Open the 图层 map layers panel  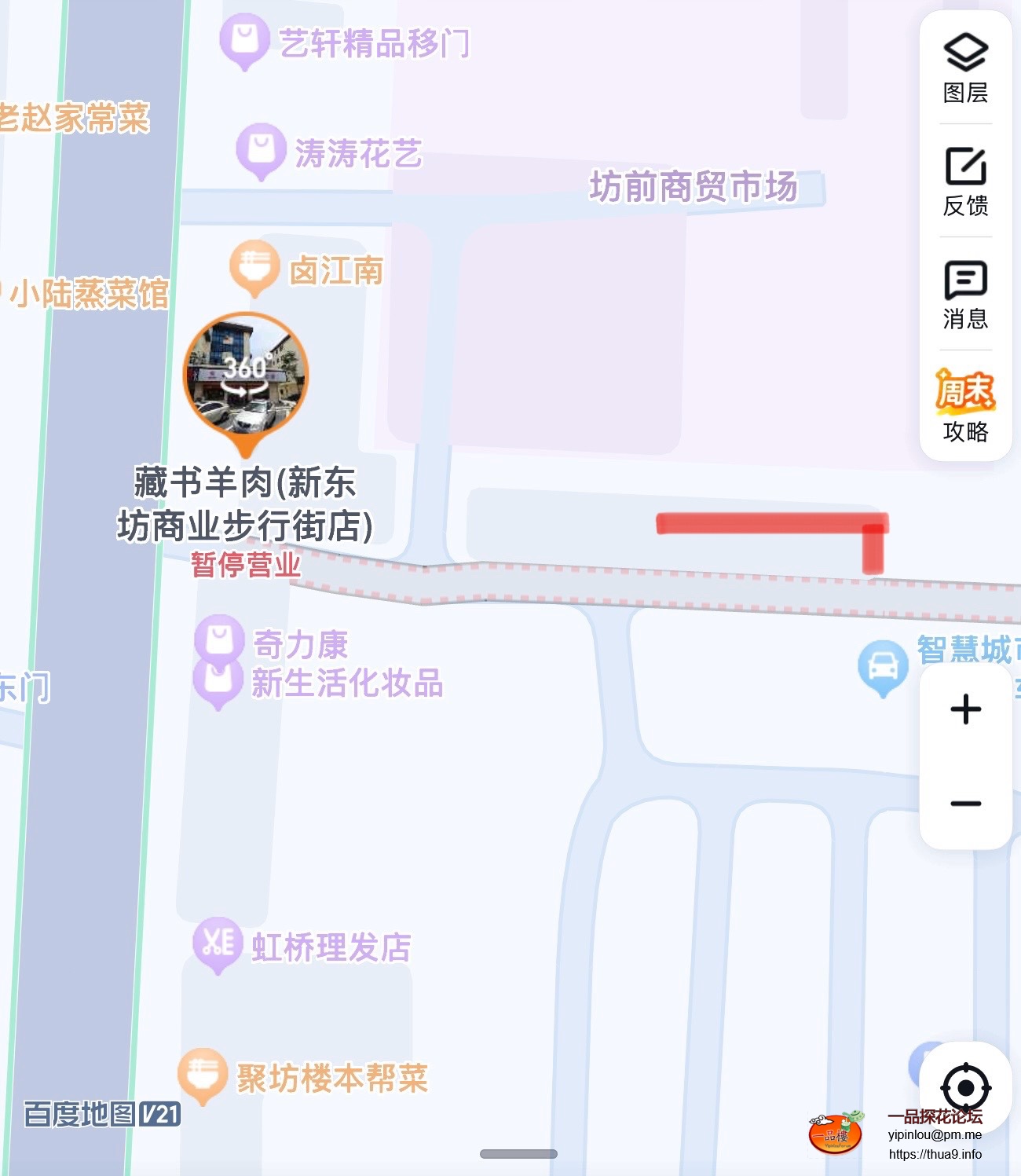(965, 69)
